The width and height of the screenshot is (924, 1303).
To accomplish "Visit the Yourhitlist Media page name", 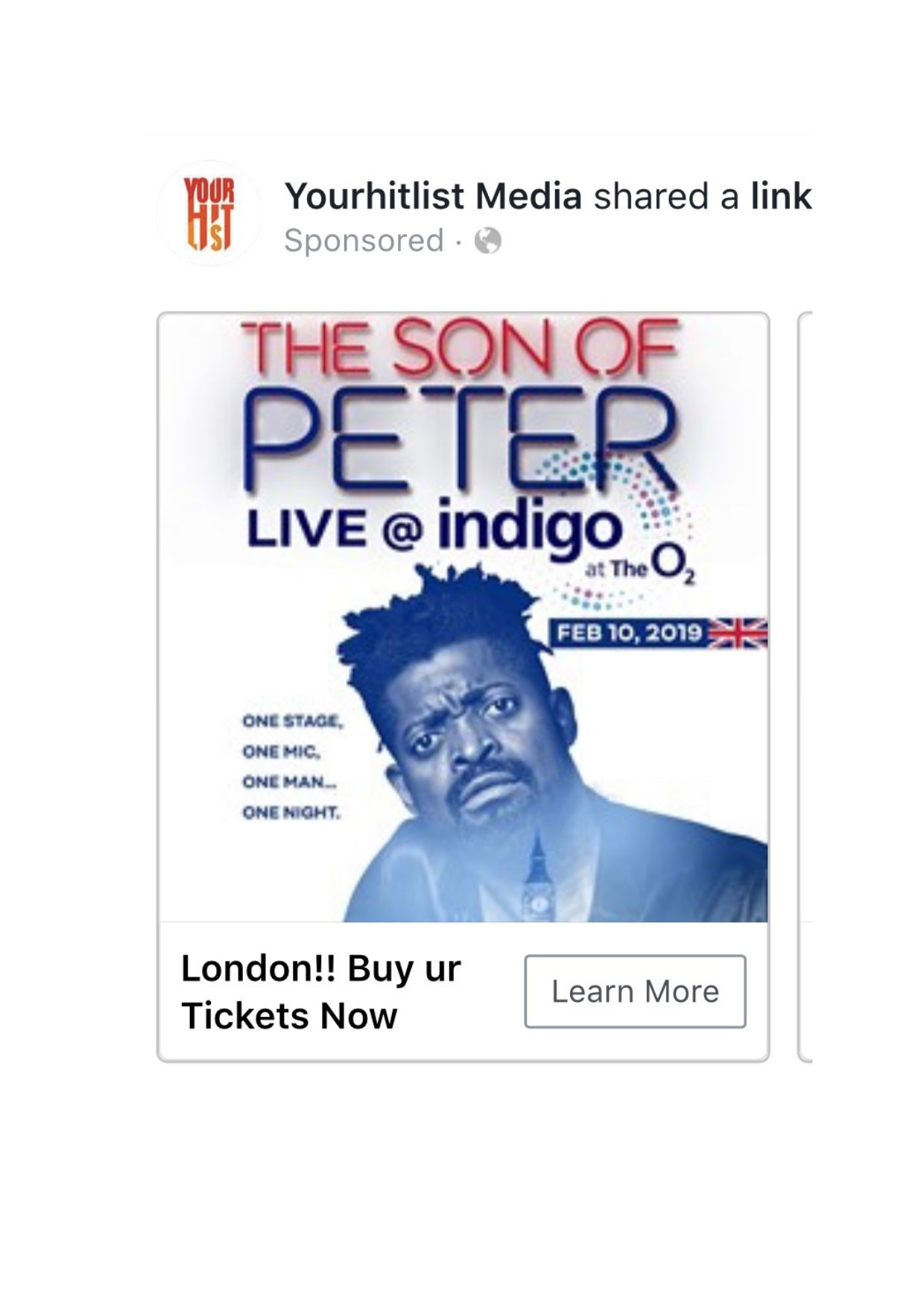I will pos(433,197).
